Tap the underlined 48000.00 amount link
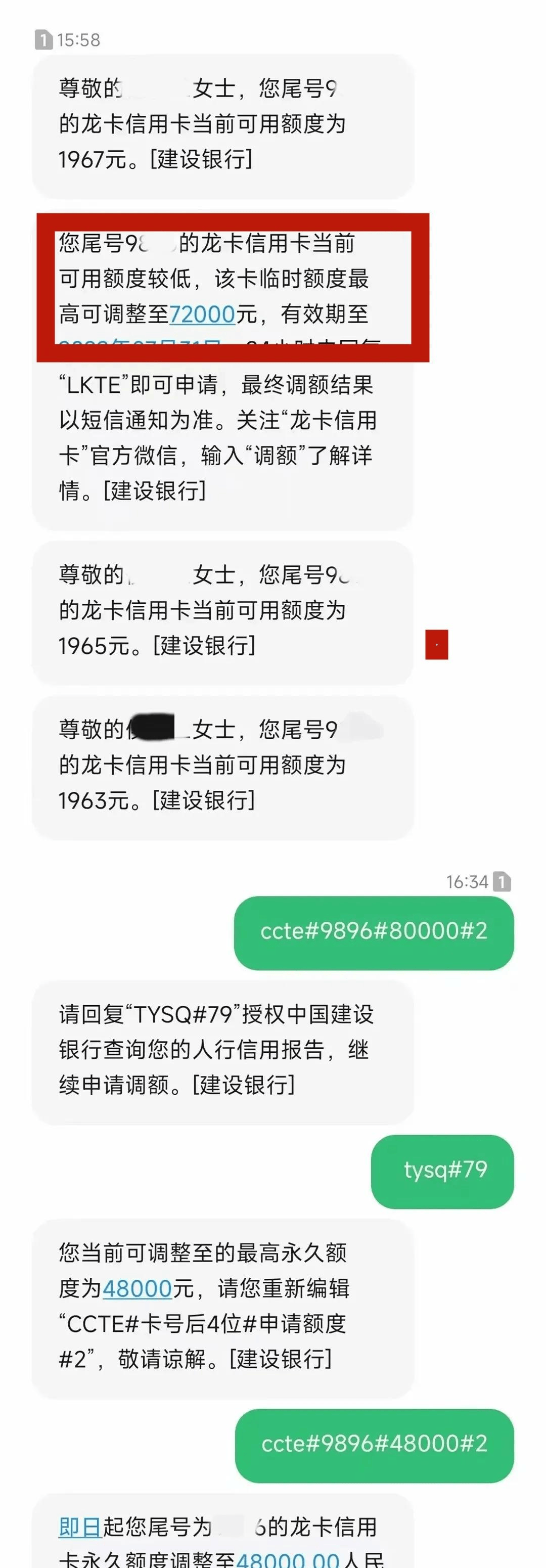Viewport: 546px width, 1568px height. (x=287, y=1559)
